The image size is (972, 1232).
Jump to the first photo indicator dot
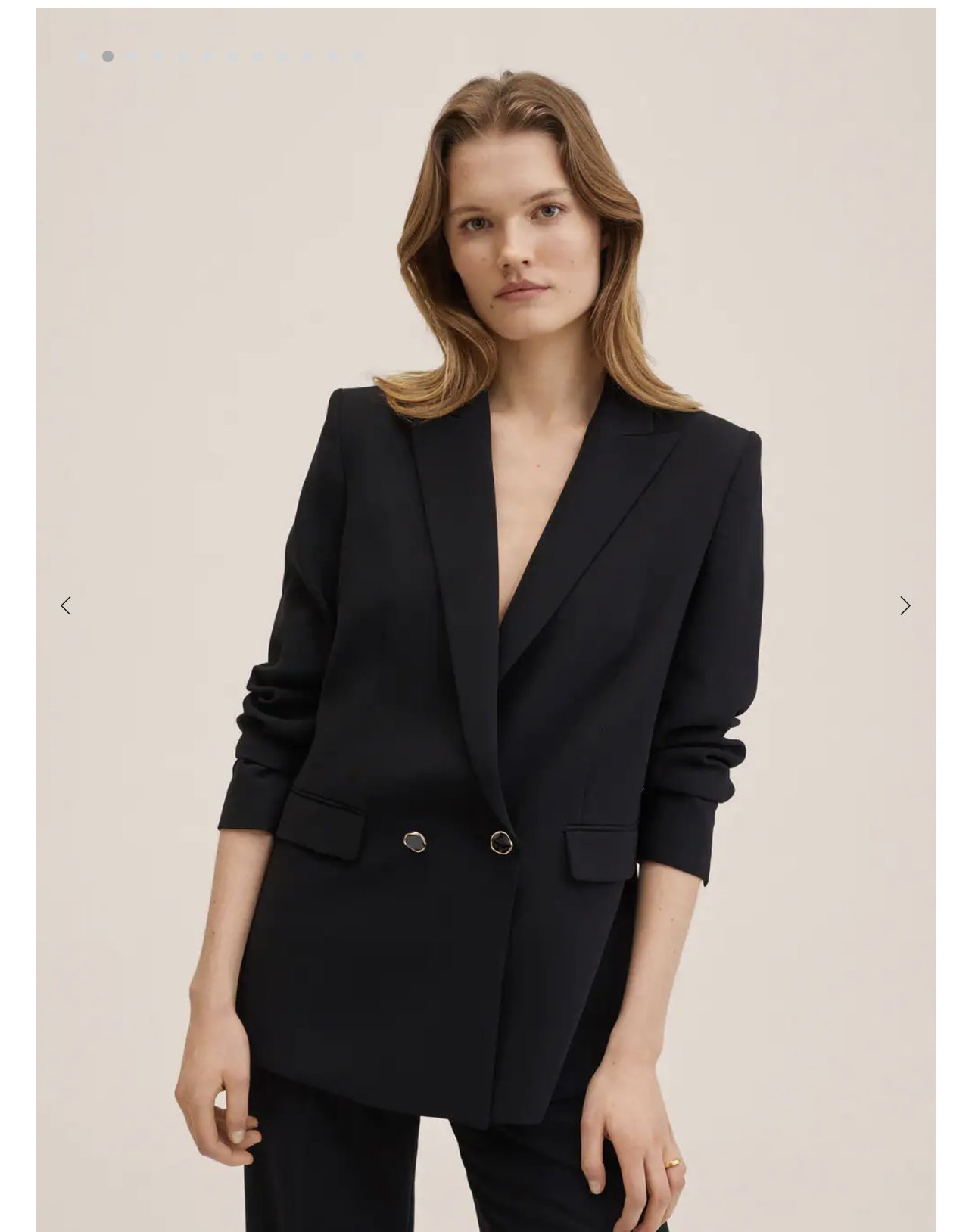click(x=83, y=56)
